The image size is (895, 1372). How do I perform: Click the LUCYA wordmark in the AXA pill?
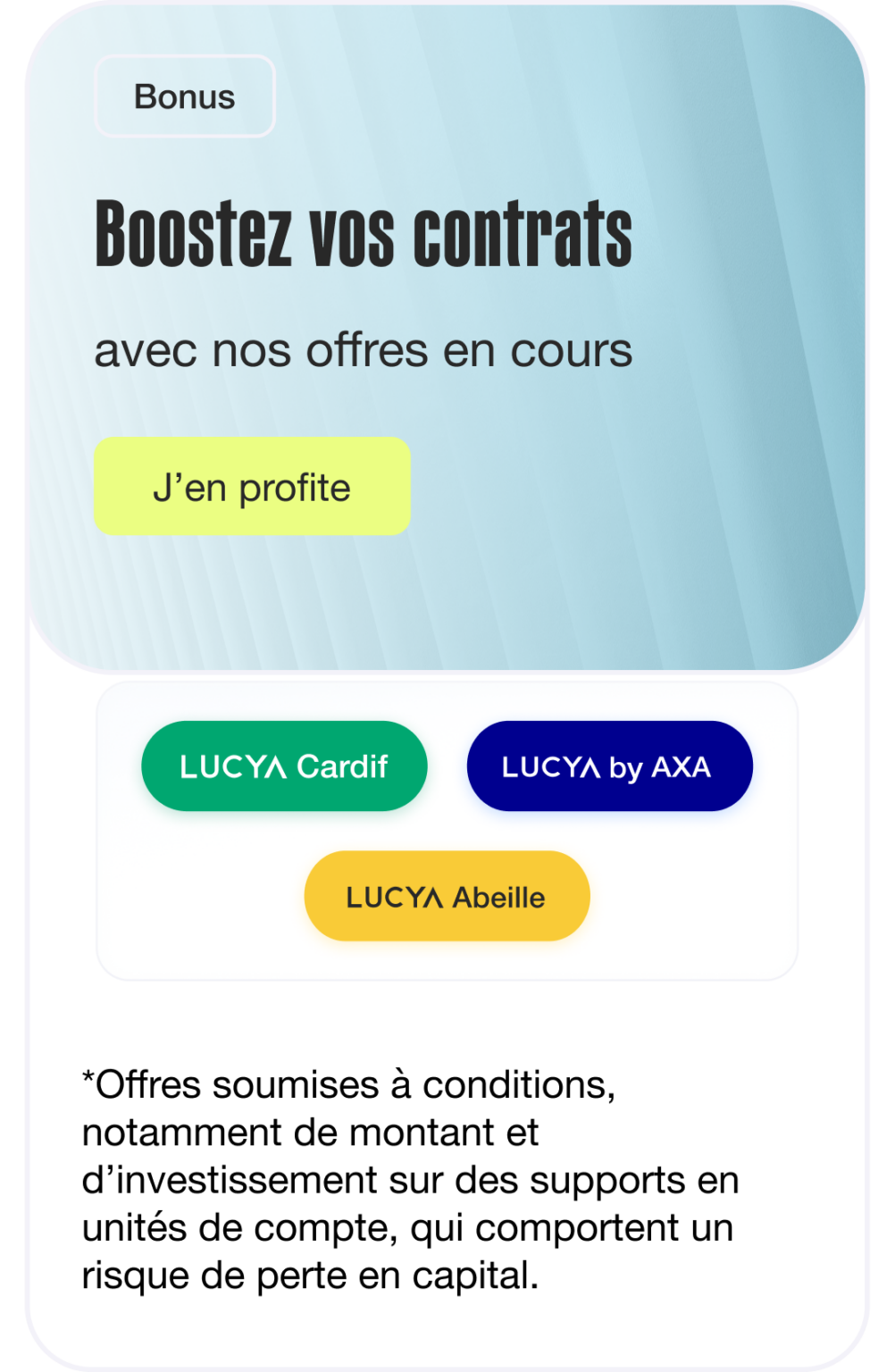(548, 766)
